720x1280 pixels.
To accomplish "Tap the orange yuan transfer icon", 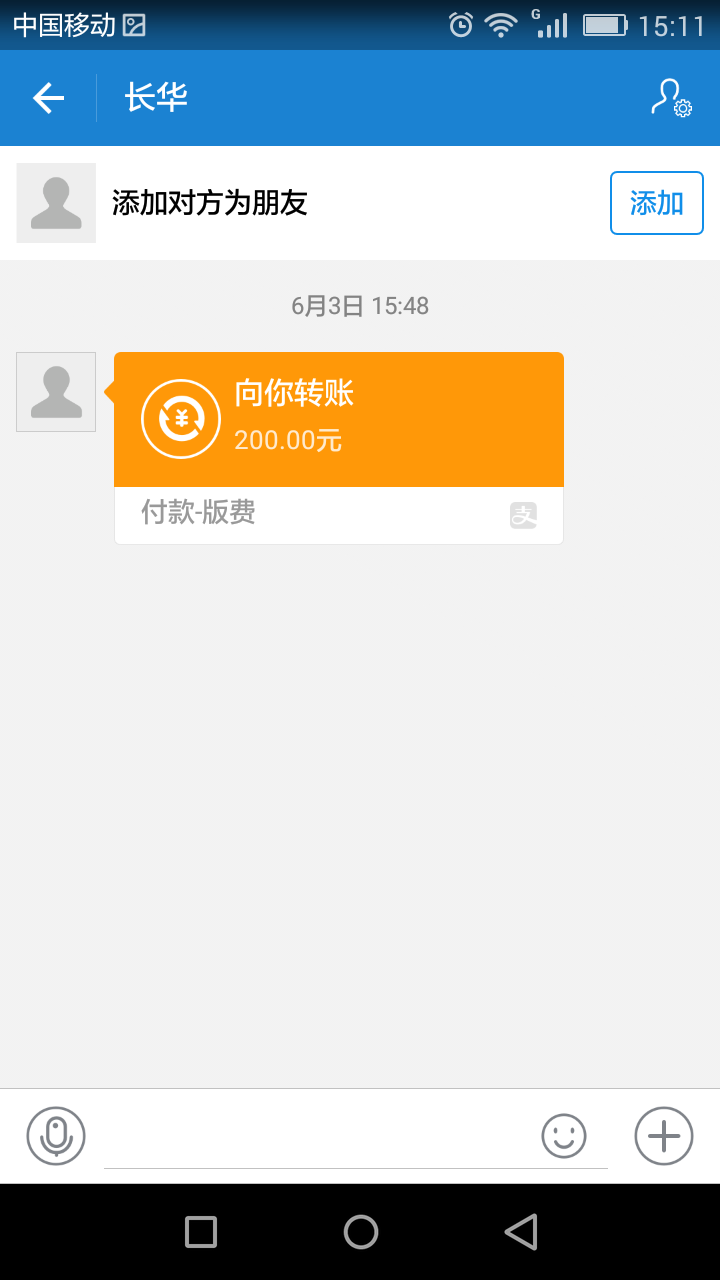I will tap(179, 418).
